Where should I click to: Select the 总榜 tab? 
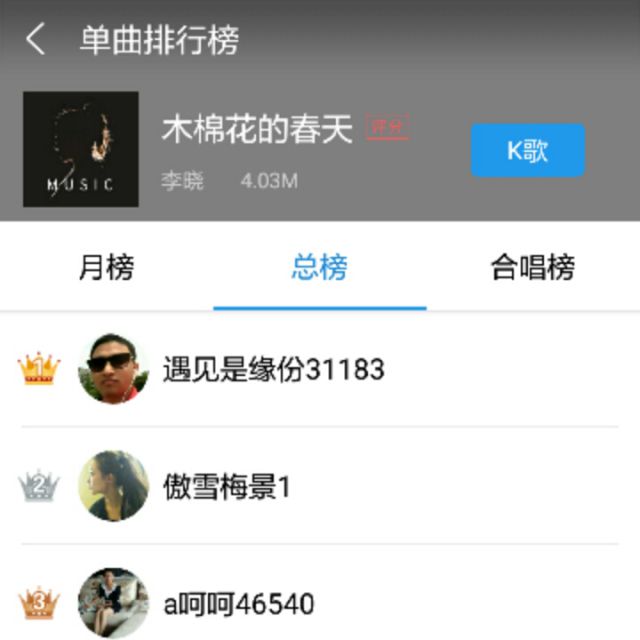pyautogui.click(x=320, y=268)
